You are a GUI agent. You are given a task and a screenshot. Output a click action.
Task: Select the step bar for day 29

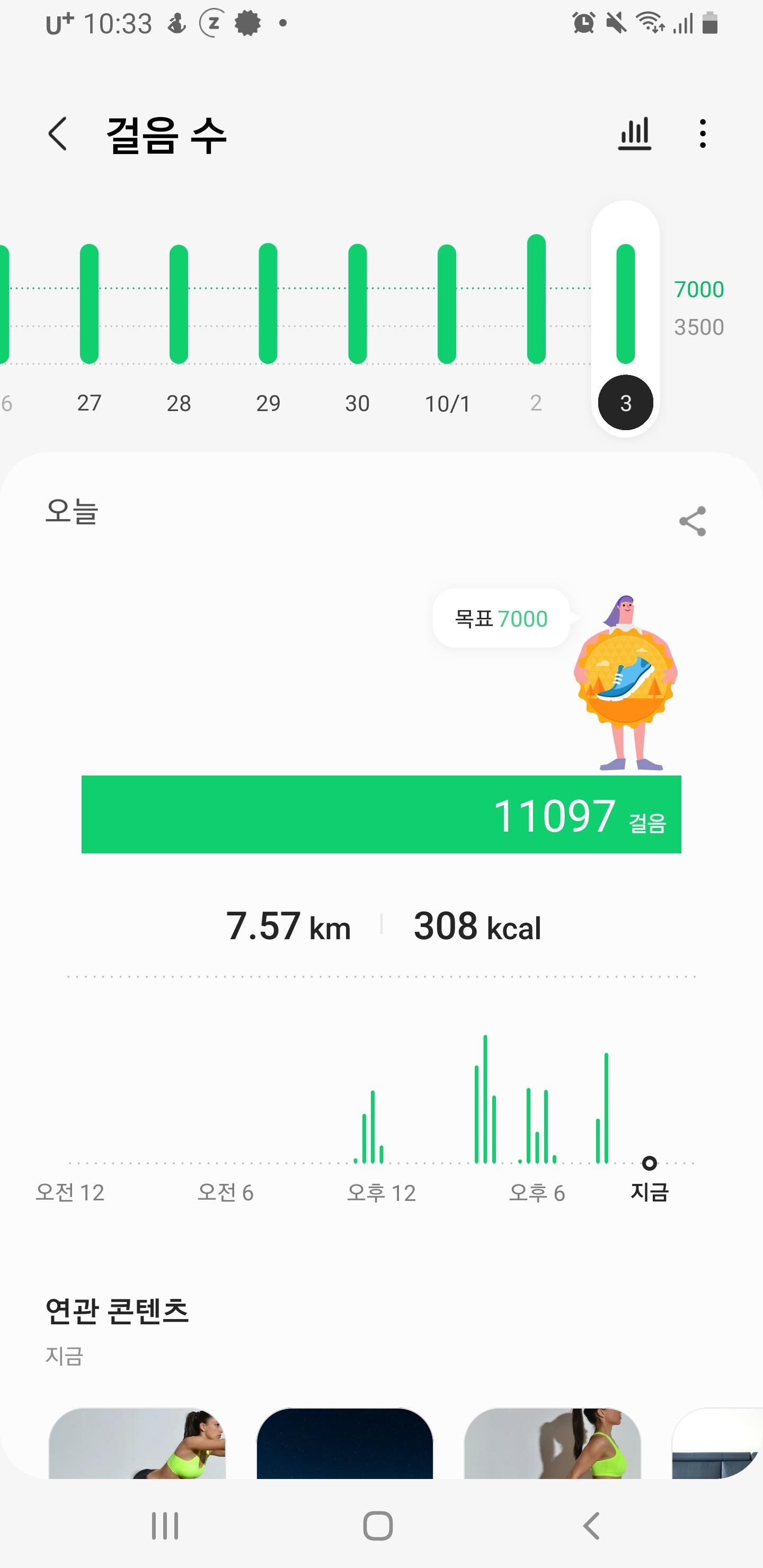coord(268,305)
